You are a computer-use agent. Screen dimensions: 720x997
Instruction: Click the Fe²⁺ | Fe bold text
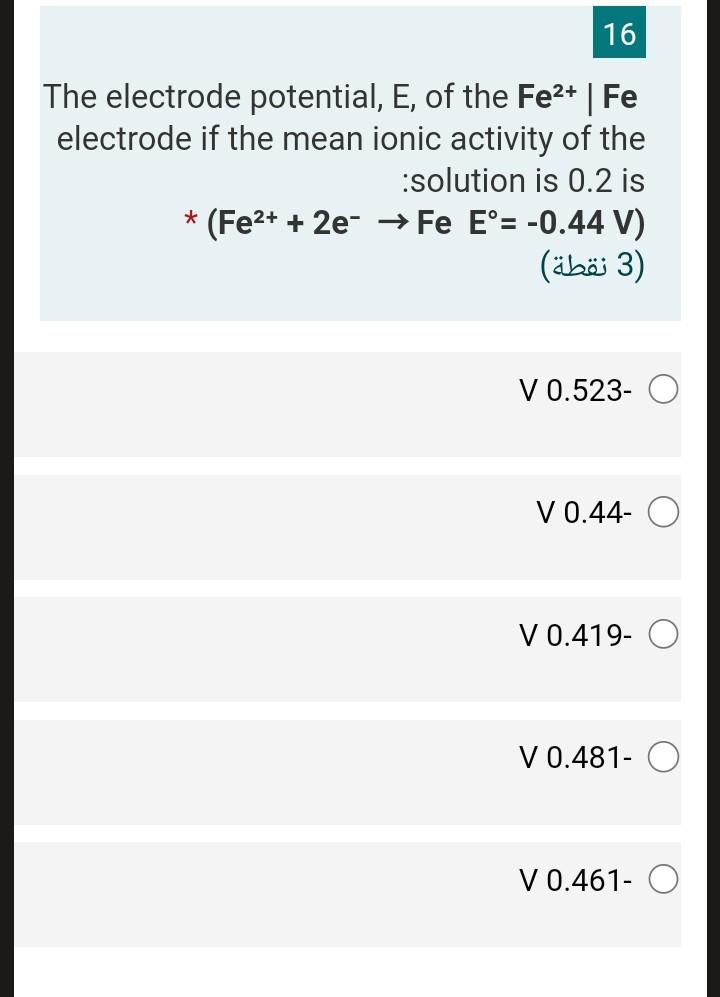[x=578, y=97]
